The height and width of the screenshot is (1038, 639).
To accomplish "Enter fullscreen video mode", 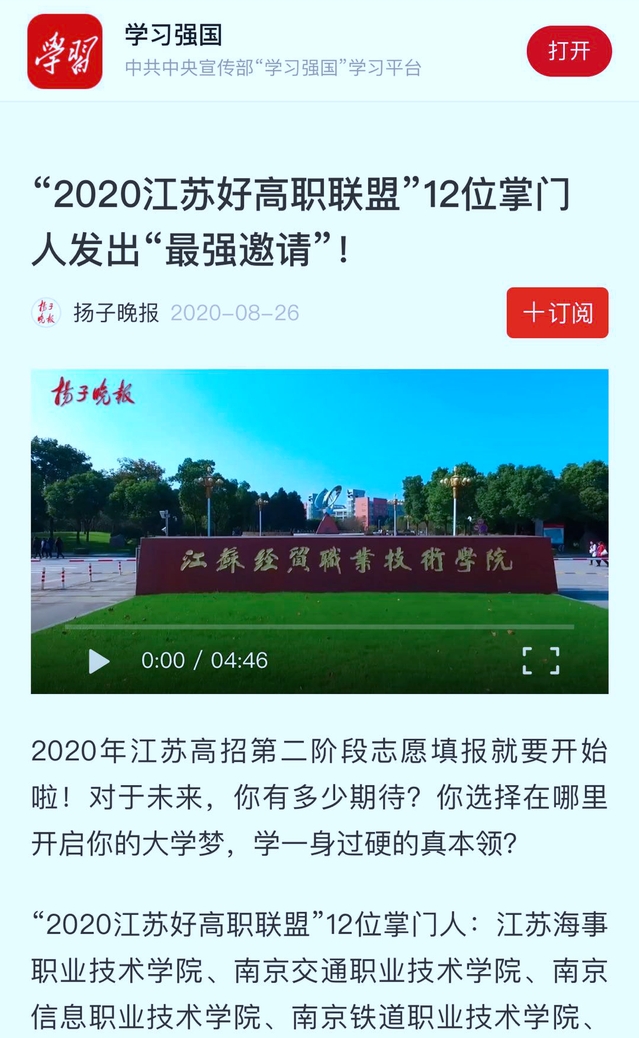I will point(540,660).
